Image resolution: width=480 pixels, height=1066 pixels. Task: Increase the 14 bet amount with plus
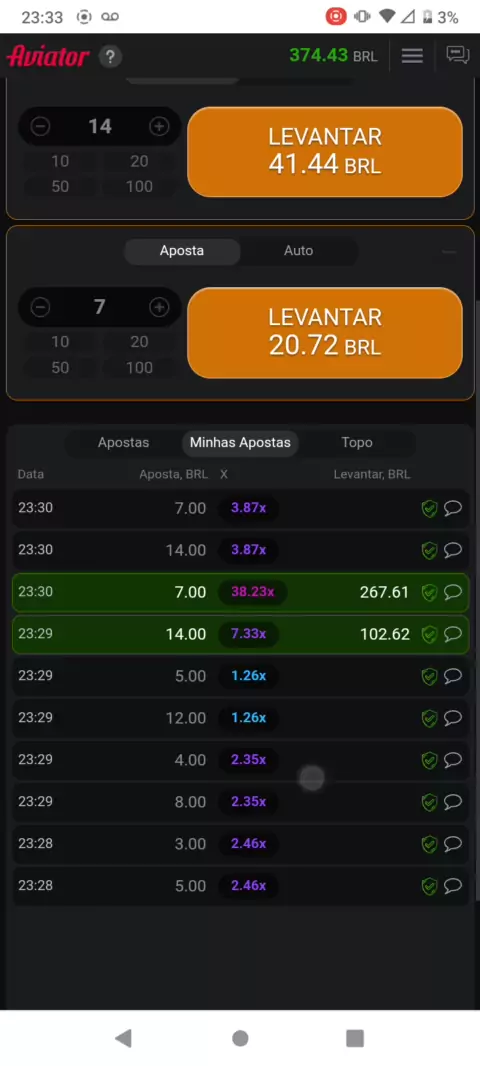159,126
